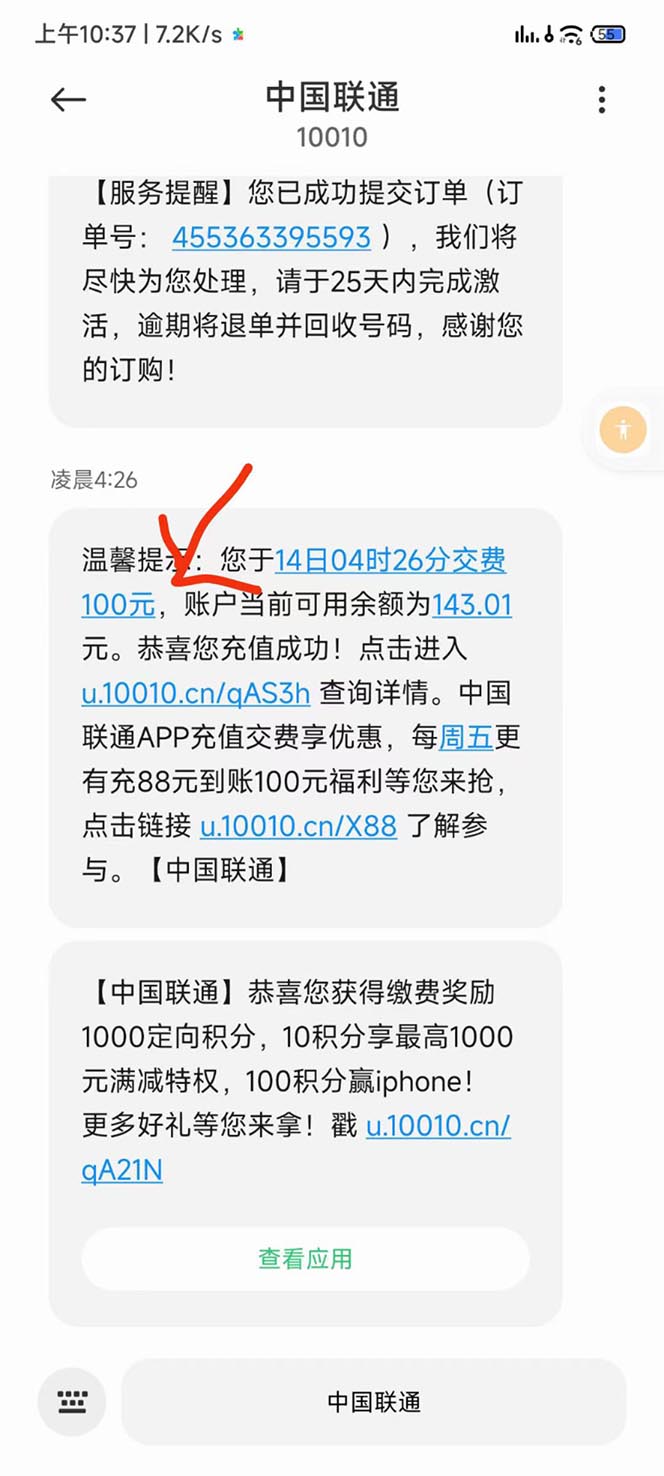Tap the floating accessibility button

pyautogui.click(x=624, y=431)
